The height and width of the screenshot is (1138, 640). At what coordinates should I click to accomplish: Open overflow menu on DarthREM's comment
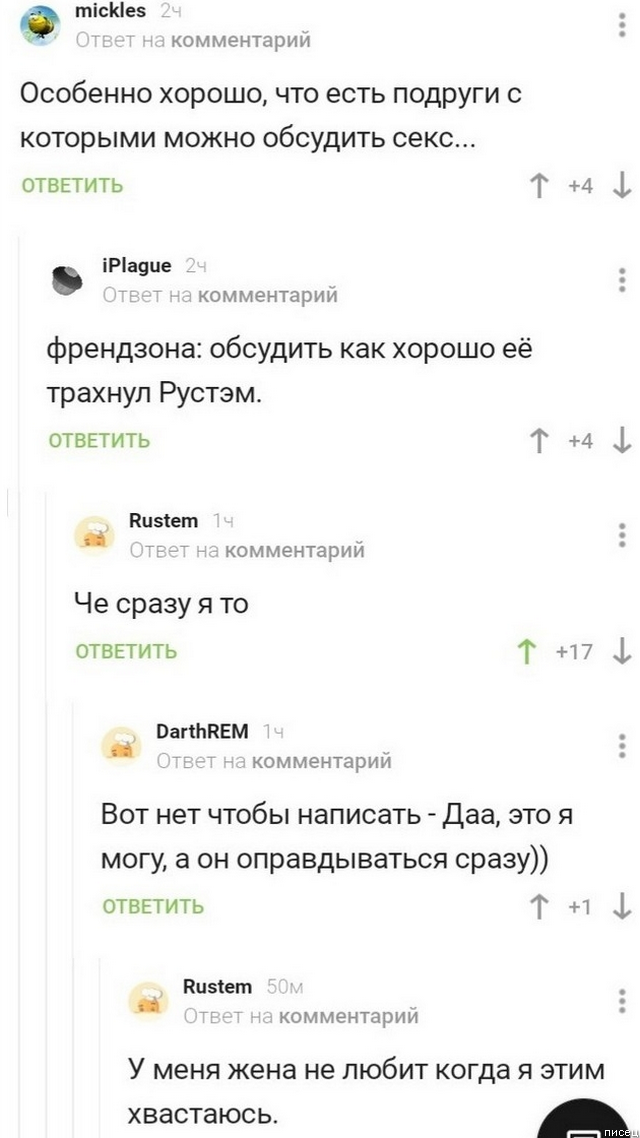click(x=622, y=747)
